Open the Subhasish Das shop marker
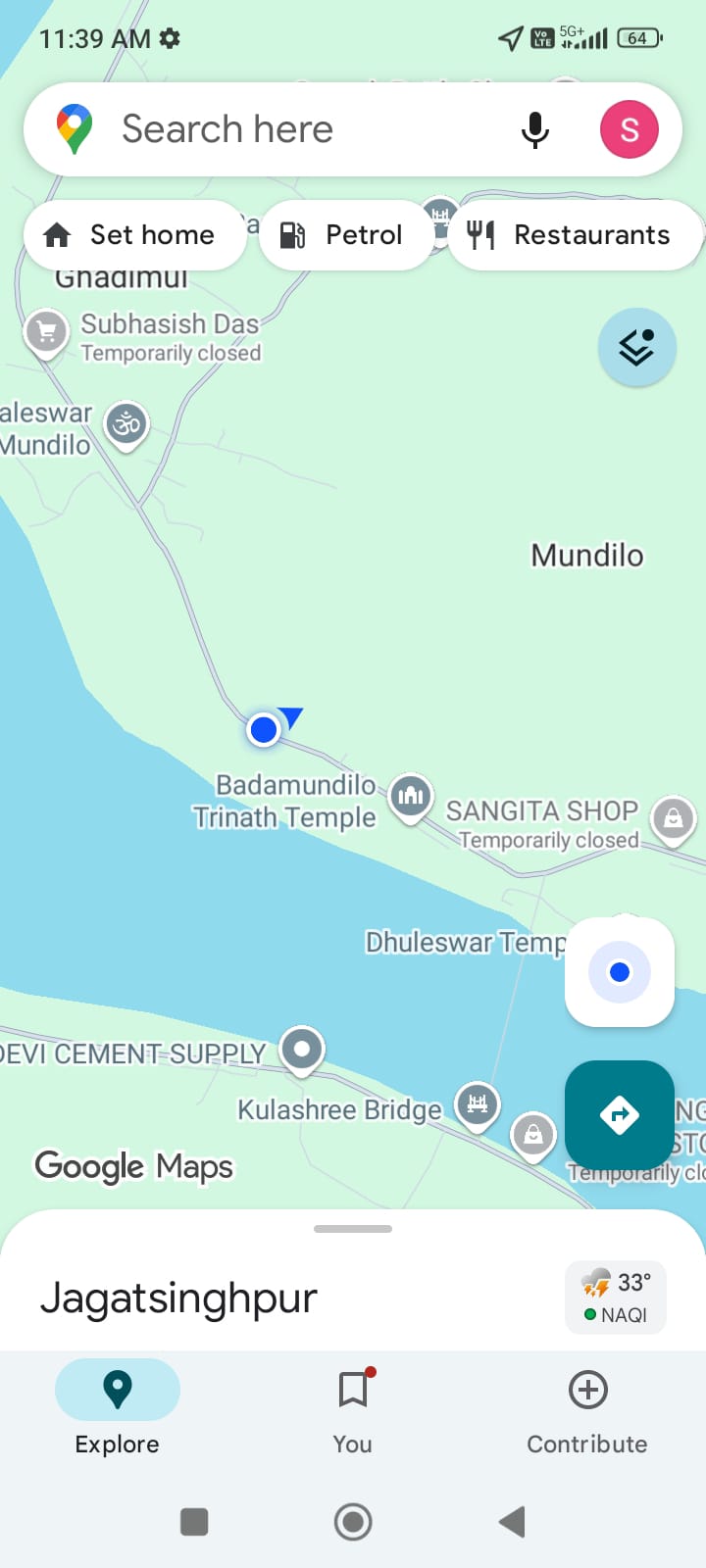 [x=46, y=331]
